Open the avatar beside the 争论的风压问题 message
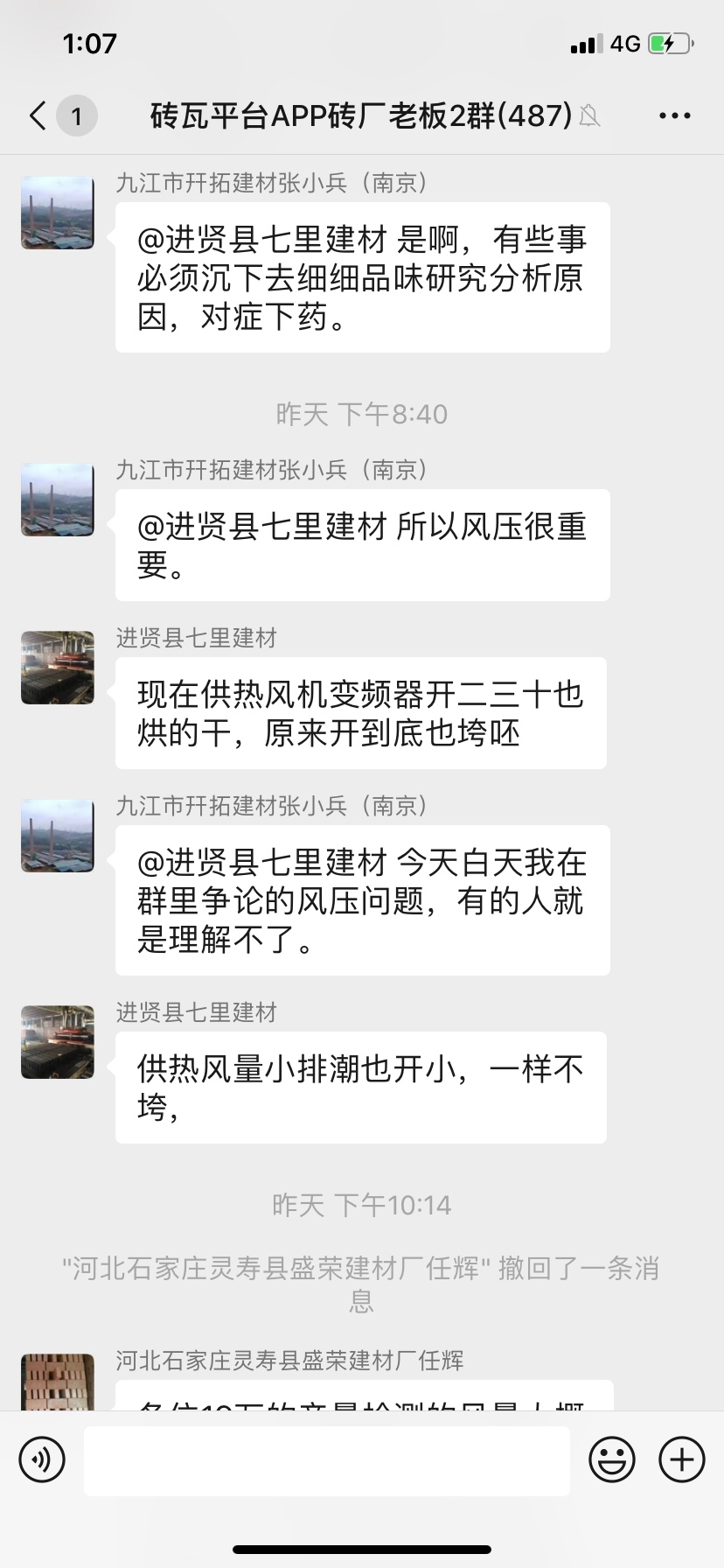Image resolution: width=724 pixels, height=1568 pixels. 58,836
